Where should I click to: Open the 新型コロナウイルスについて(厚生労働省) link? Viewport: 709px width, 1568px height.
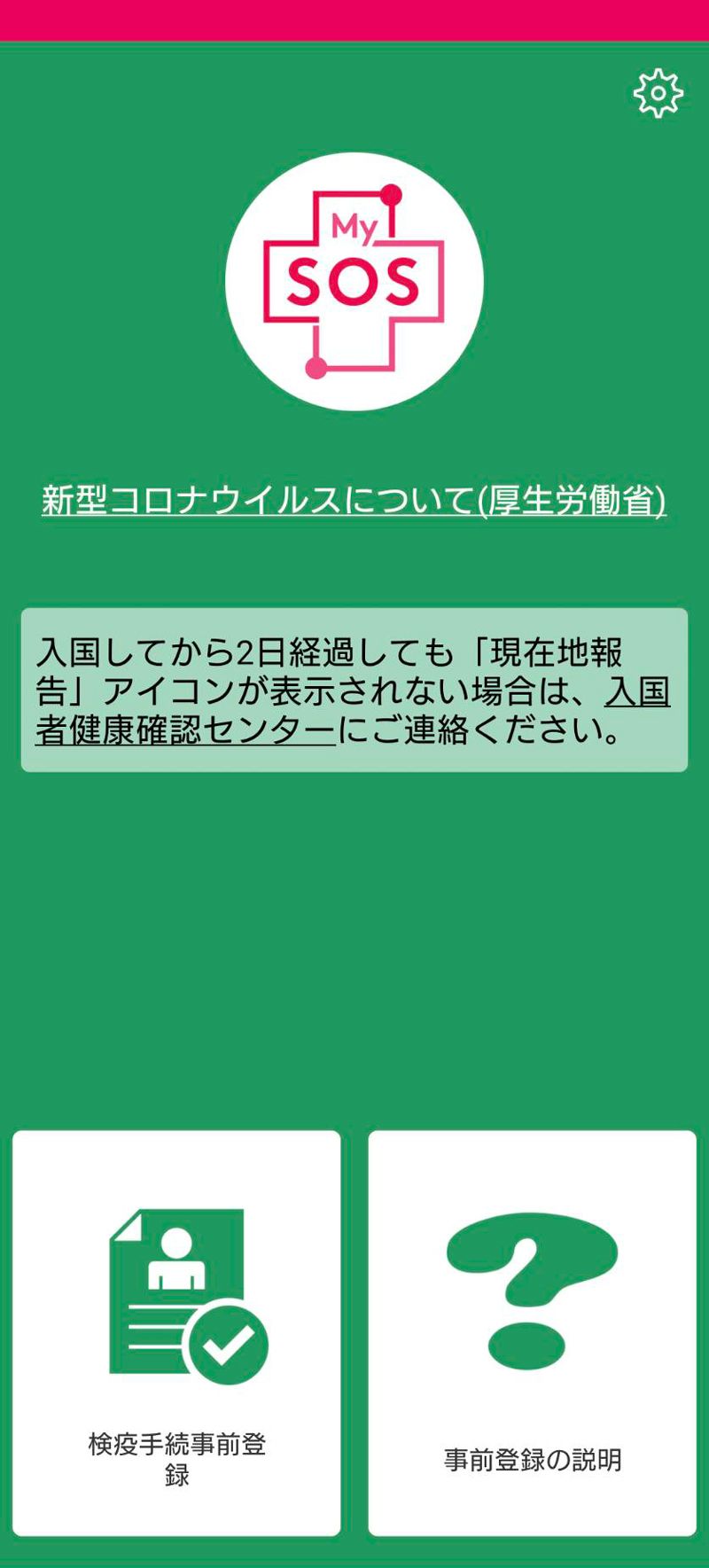(x=354, y=501)
